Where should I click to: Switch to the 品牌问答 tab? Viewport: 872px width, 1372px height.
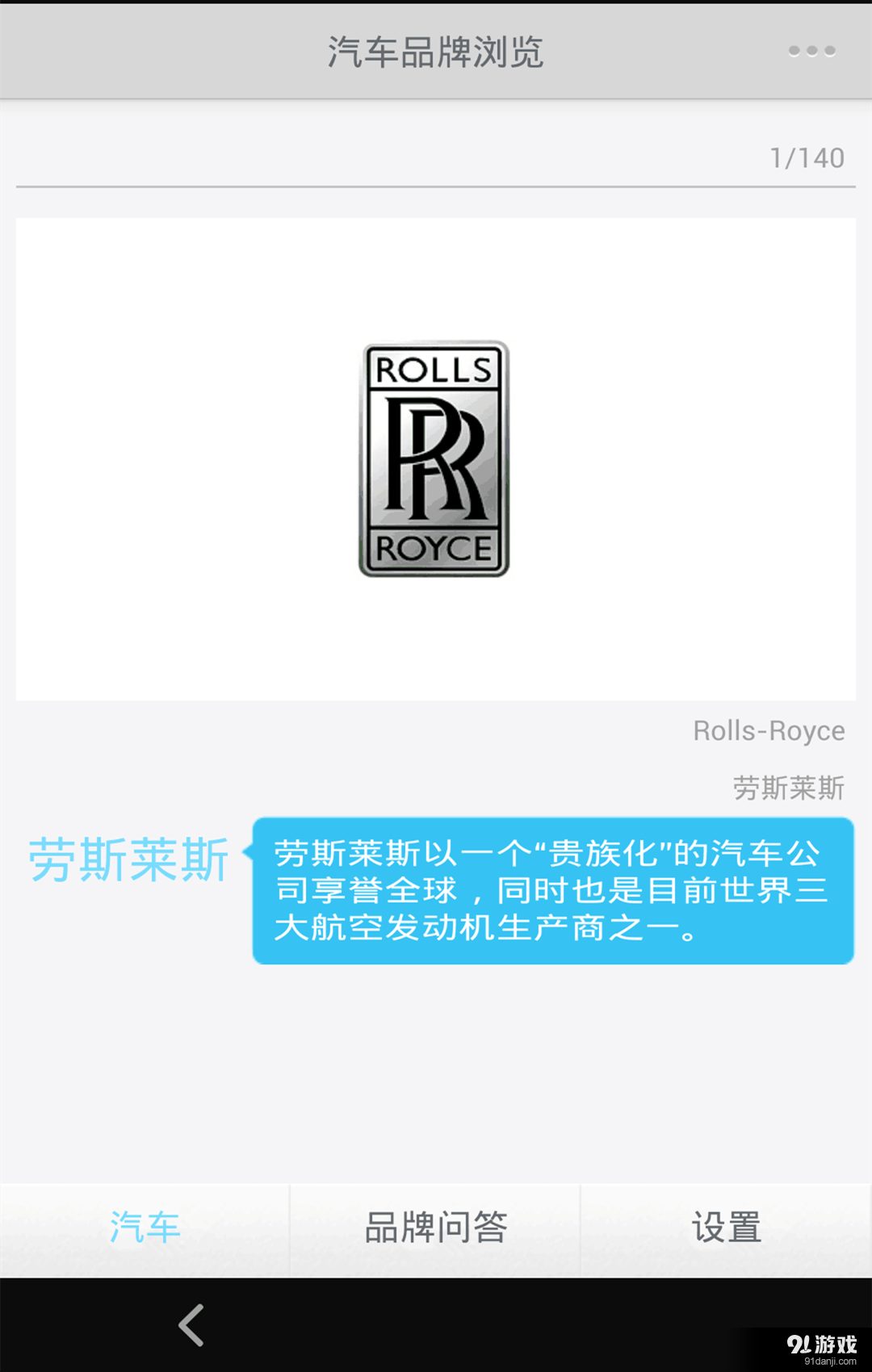(435, 1229)
